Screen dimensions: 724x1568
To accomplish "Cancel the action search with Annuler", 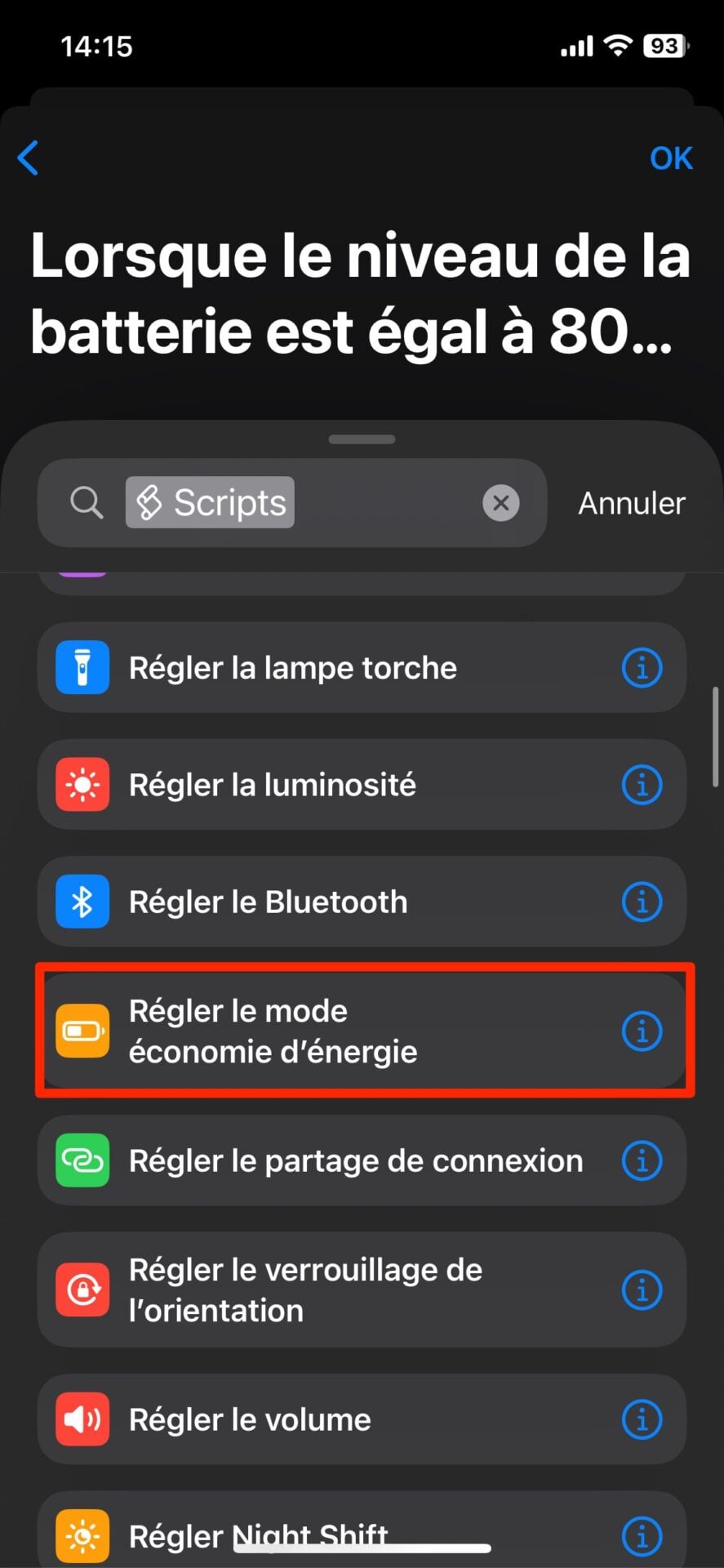I will pos(631,504).
